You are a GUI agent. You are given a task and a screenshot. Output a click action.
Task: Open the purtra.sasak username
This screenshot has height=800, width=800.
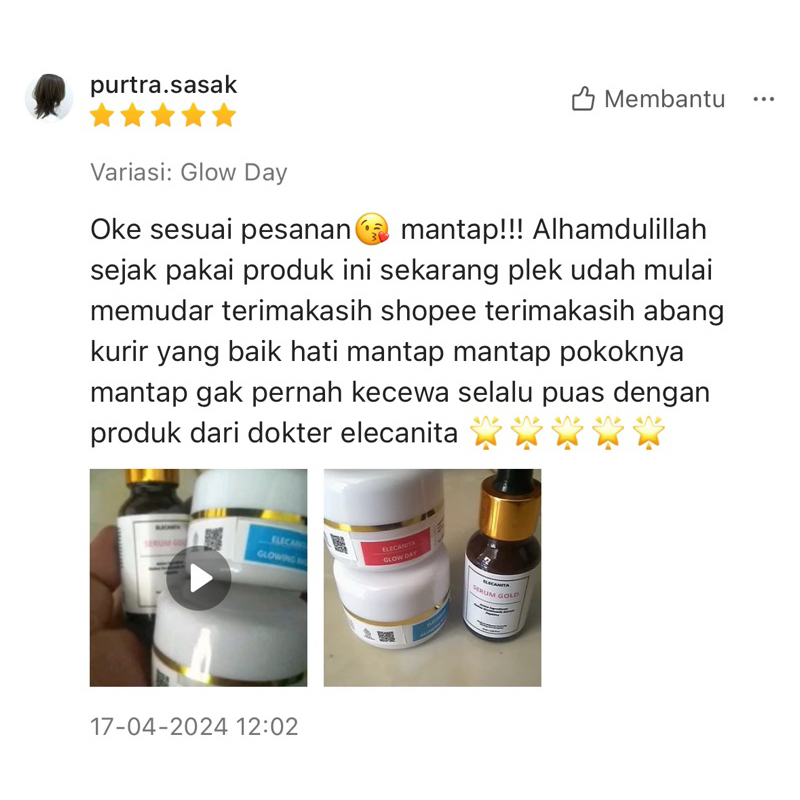(x=164, y=85)
